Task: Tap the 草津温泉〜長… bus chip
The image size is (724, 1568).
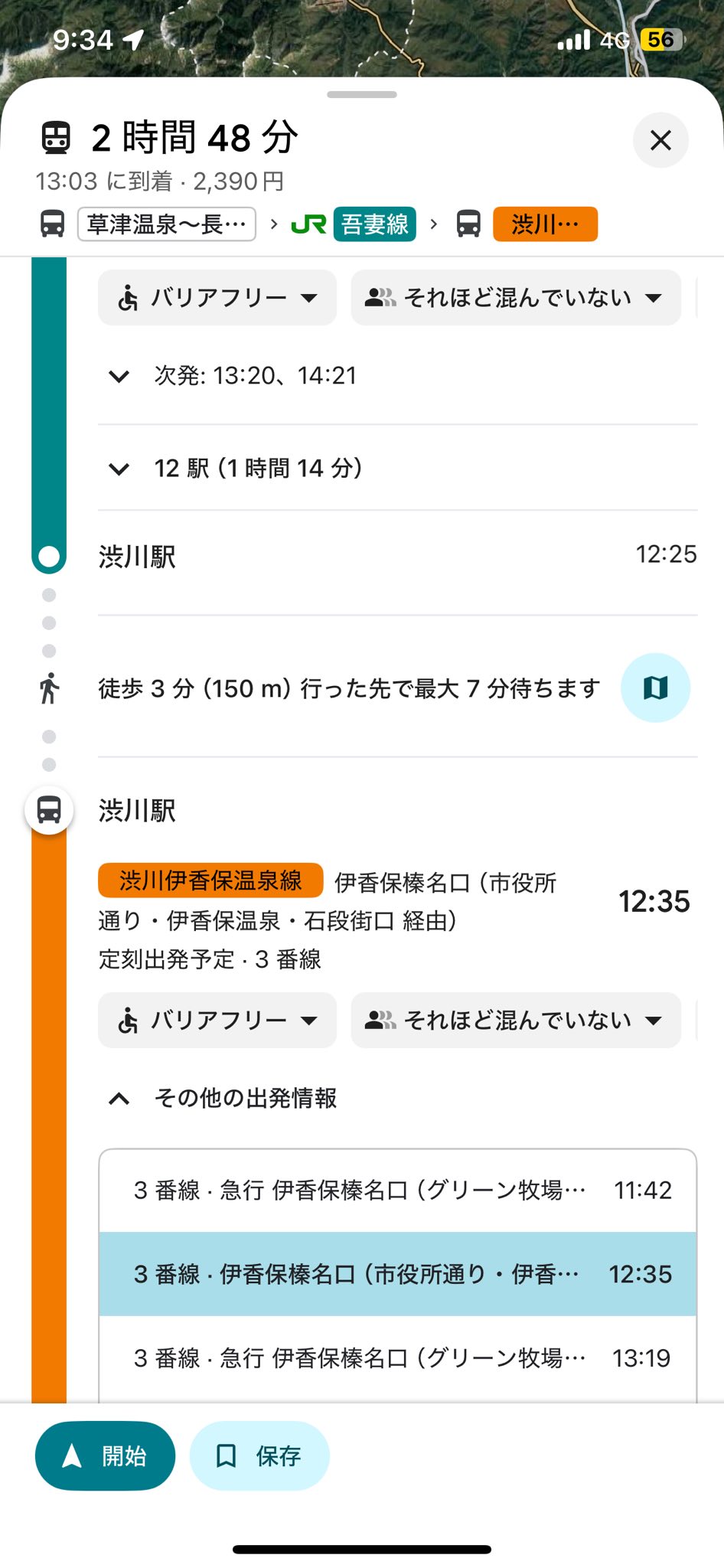Action: [166, 224]
